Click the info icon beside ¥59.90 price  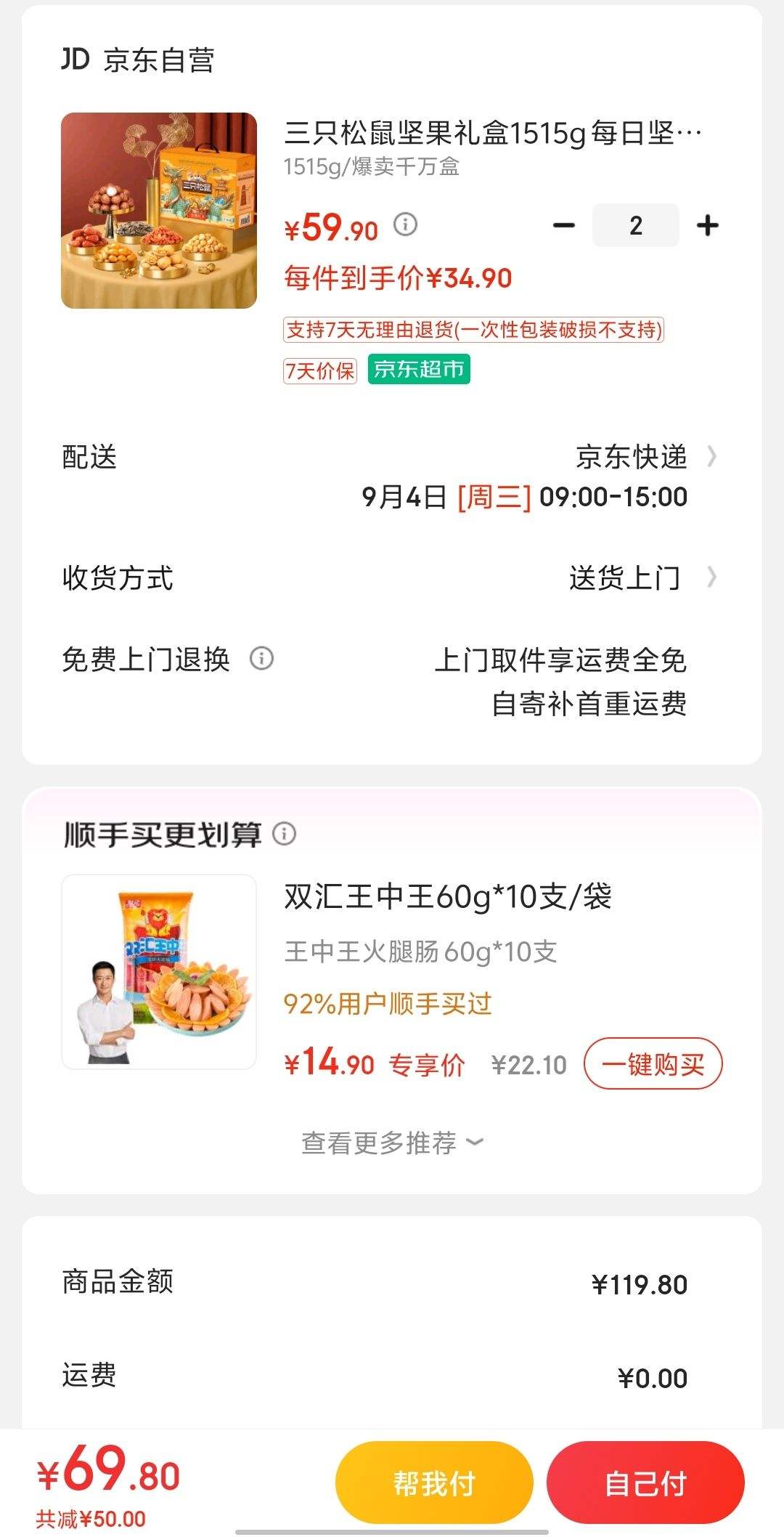(x=404, y=224)
